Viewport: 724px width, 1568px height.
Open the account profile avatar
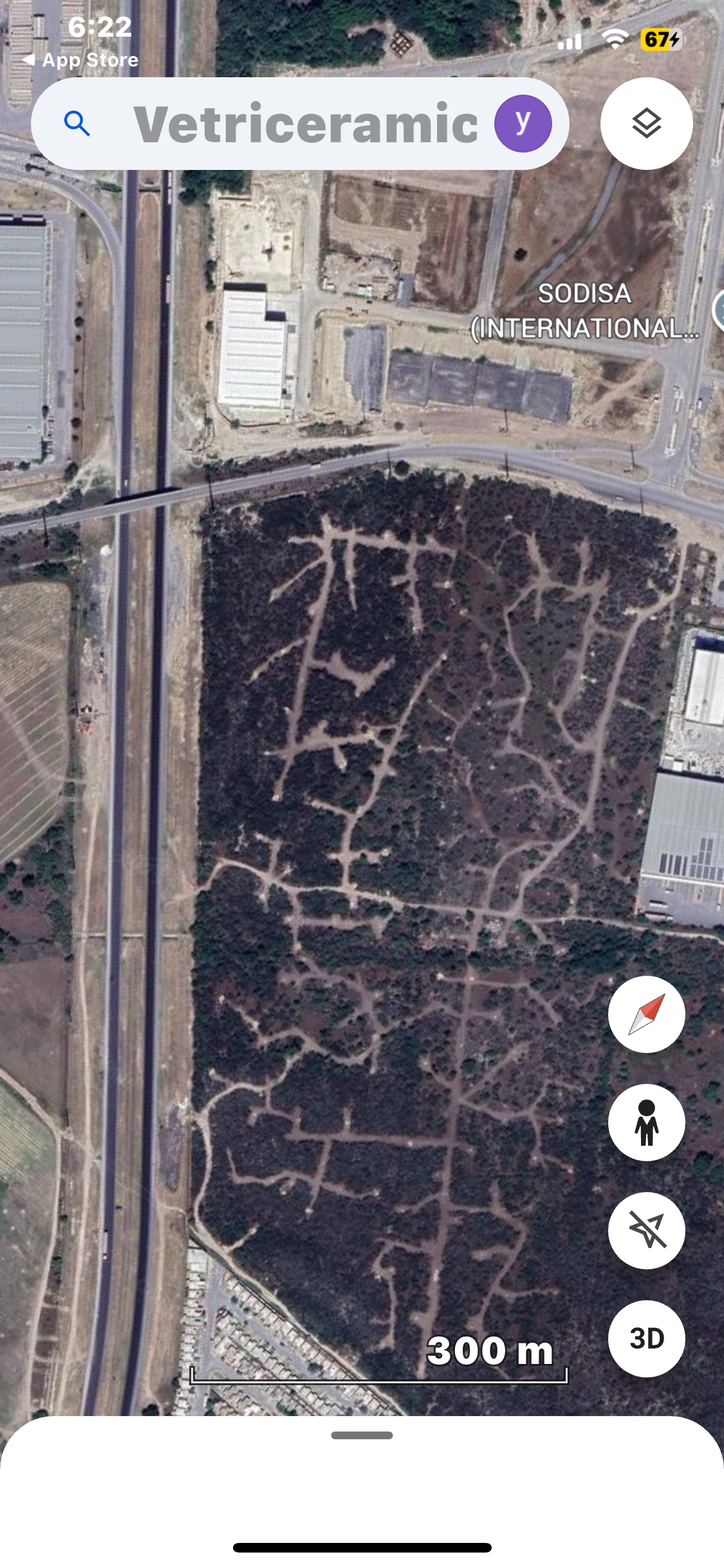point(523,124)
